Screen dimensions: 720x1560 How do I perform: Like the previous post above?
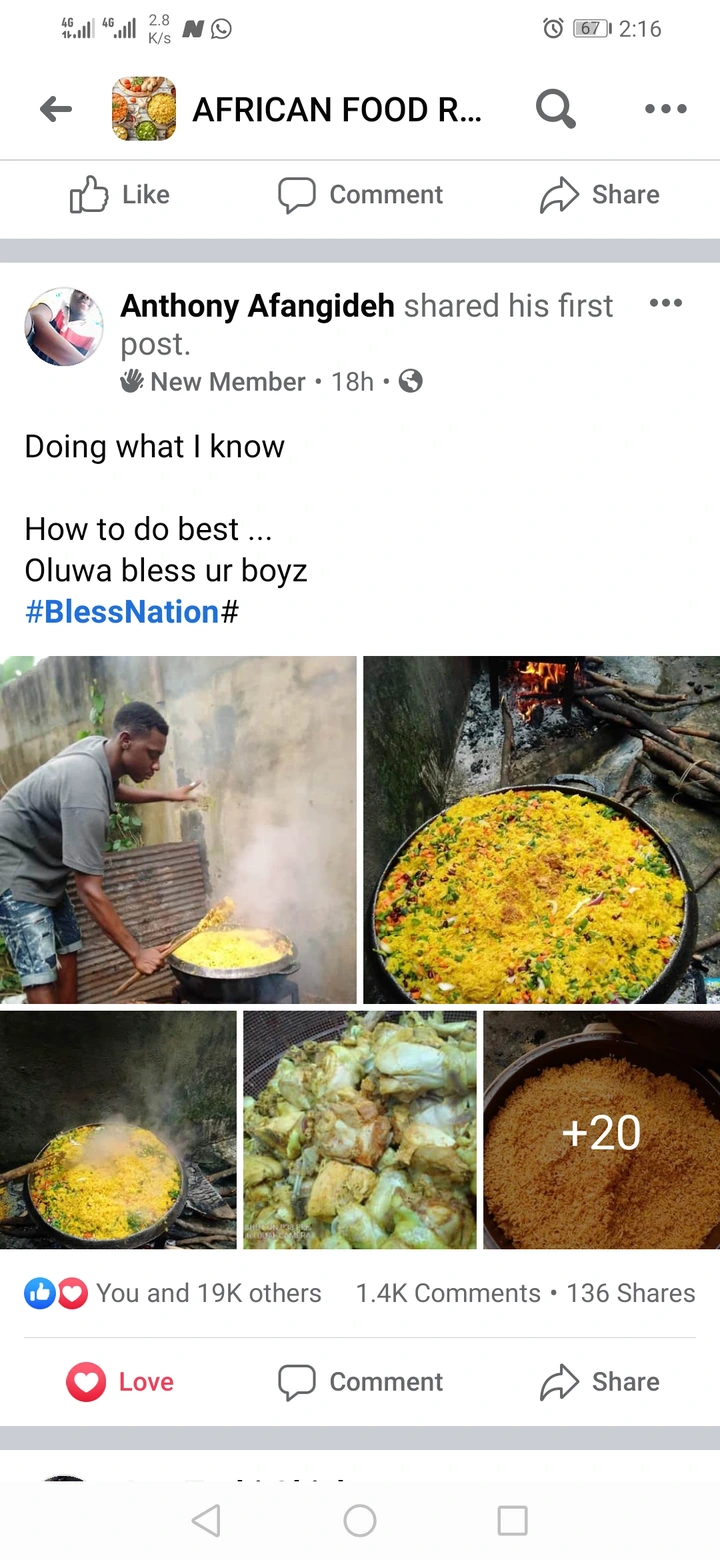tap(120, 195)
